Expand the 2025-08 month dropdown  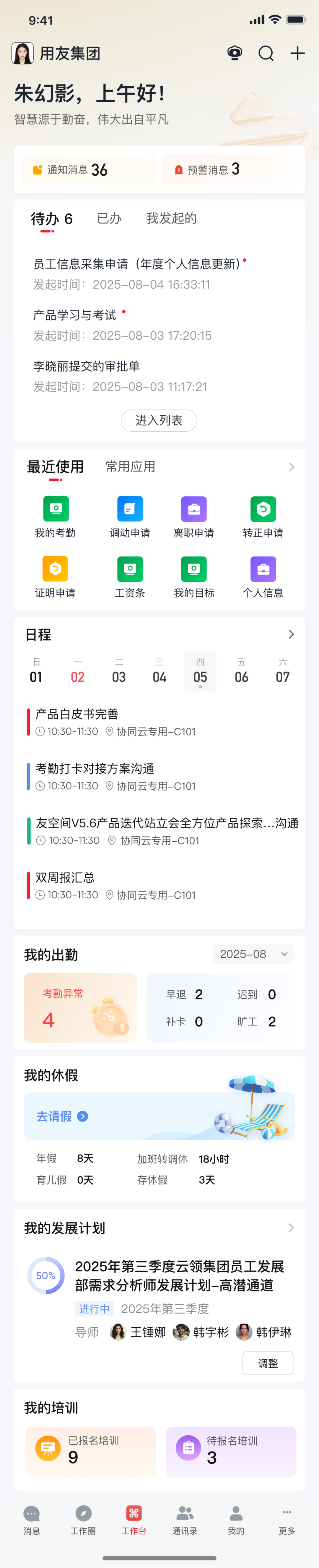click(253, 954)
